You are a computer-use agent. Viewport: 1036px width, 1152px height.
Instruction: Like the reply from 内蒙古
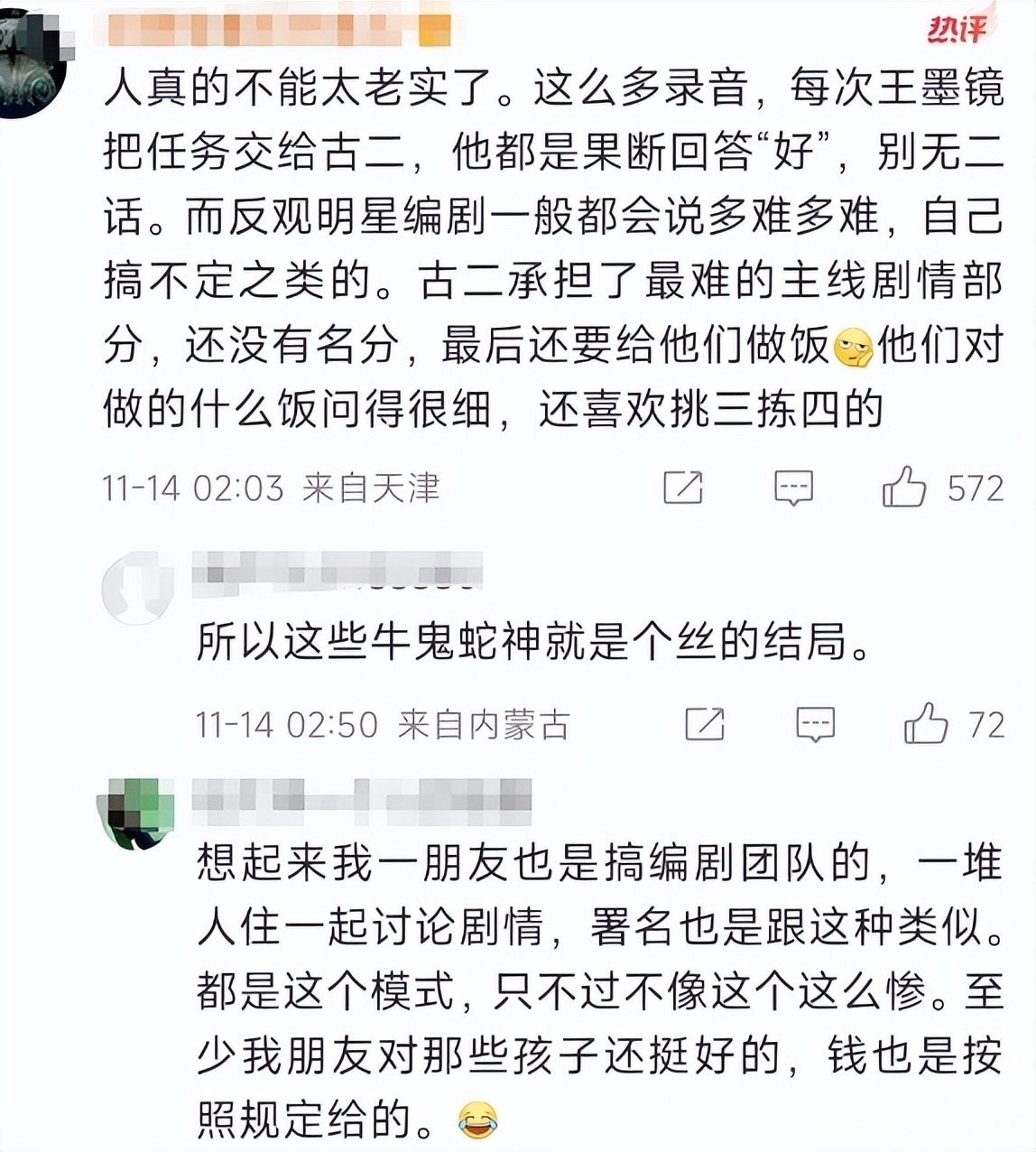click(926, 724)
